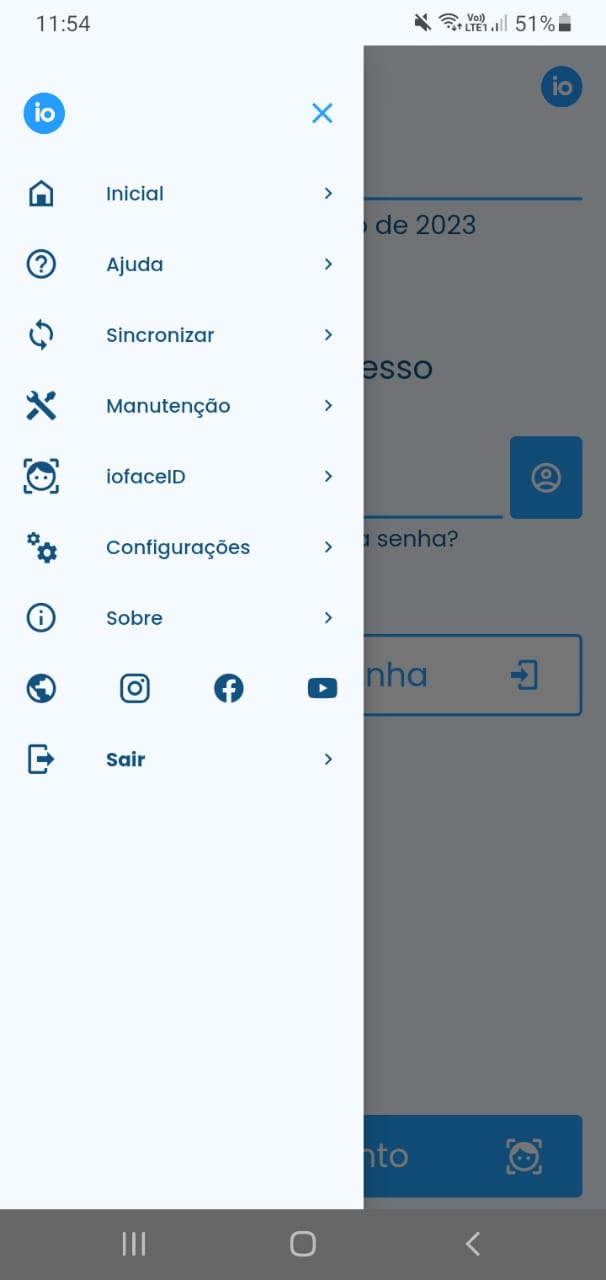Go to Manutenção
Screen dimensions: 606x1280
tap(180, 406)
